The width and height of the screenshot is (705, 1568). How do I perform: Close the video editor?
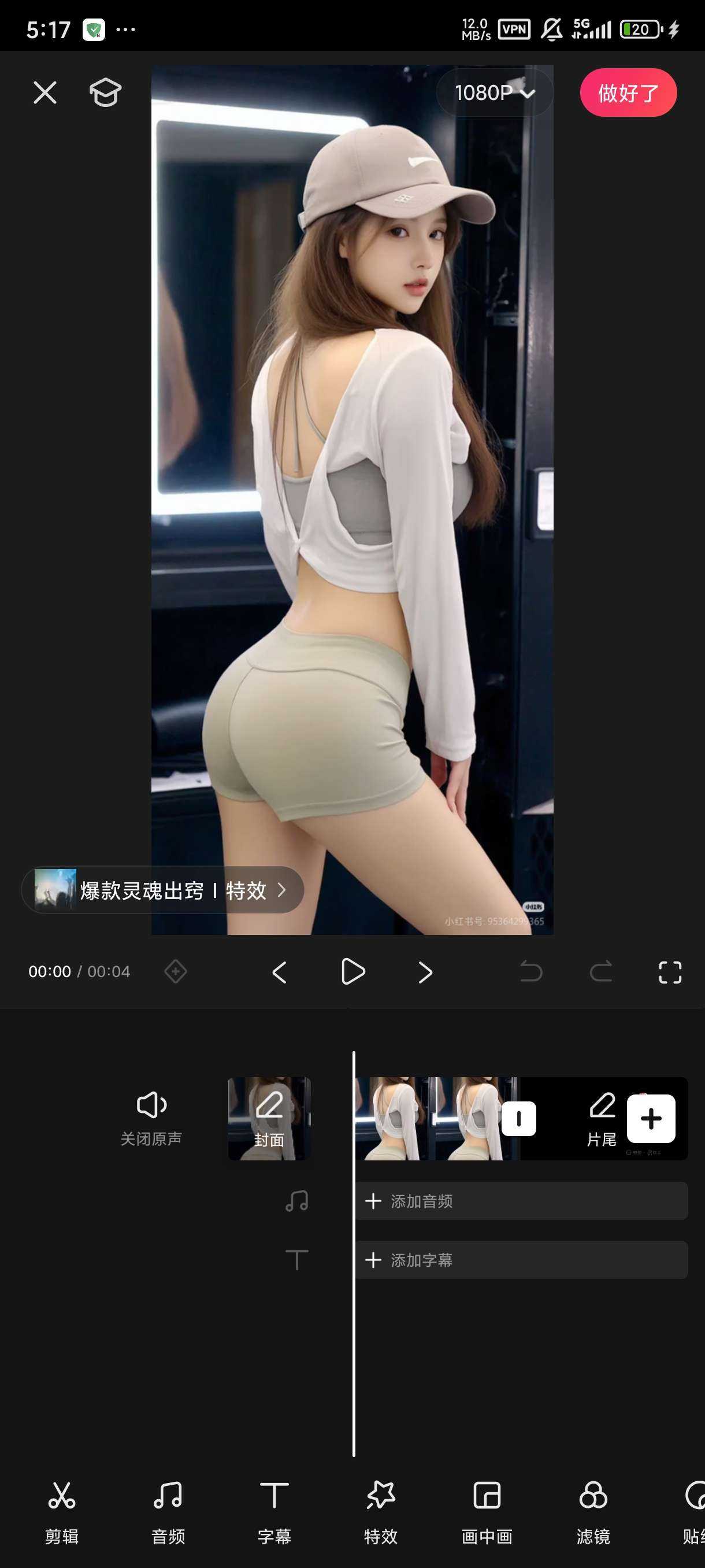click(45, 93)
